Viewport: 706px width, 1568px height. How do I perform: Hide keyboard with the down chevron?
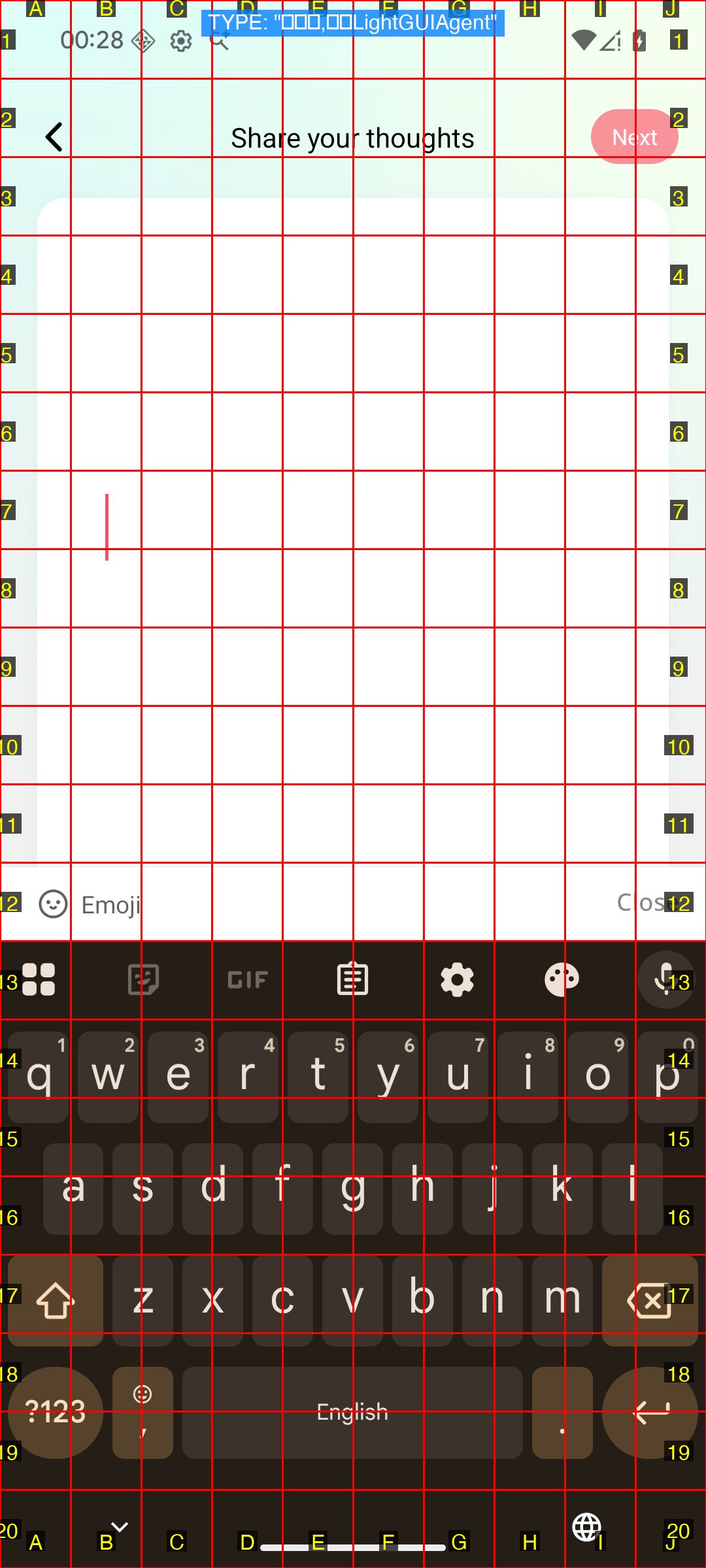coord(120,1527)
